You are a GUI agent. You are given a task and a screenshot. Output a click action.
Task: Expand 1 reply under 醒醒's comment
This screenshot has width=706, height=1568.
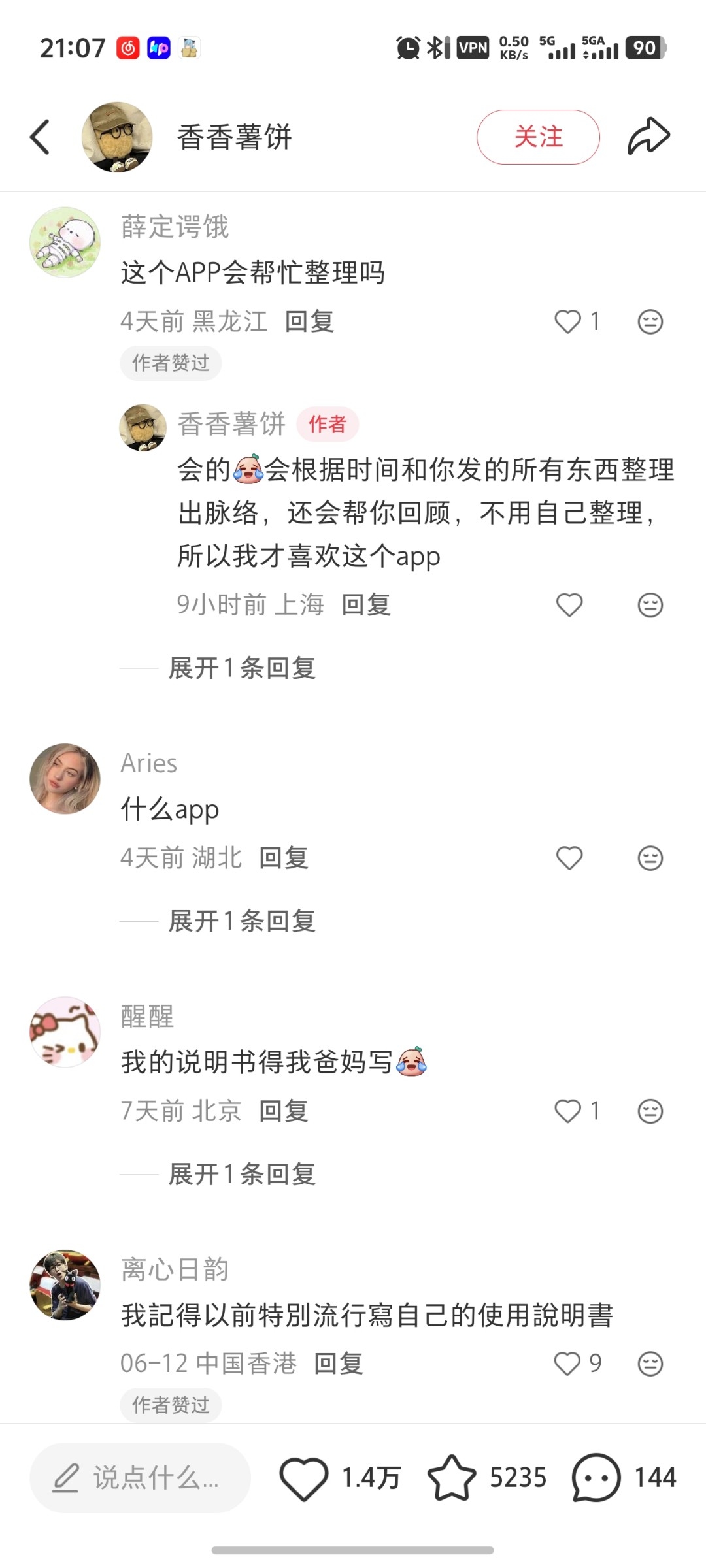[x=242, y=1175]
